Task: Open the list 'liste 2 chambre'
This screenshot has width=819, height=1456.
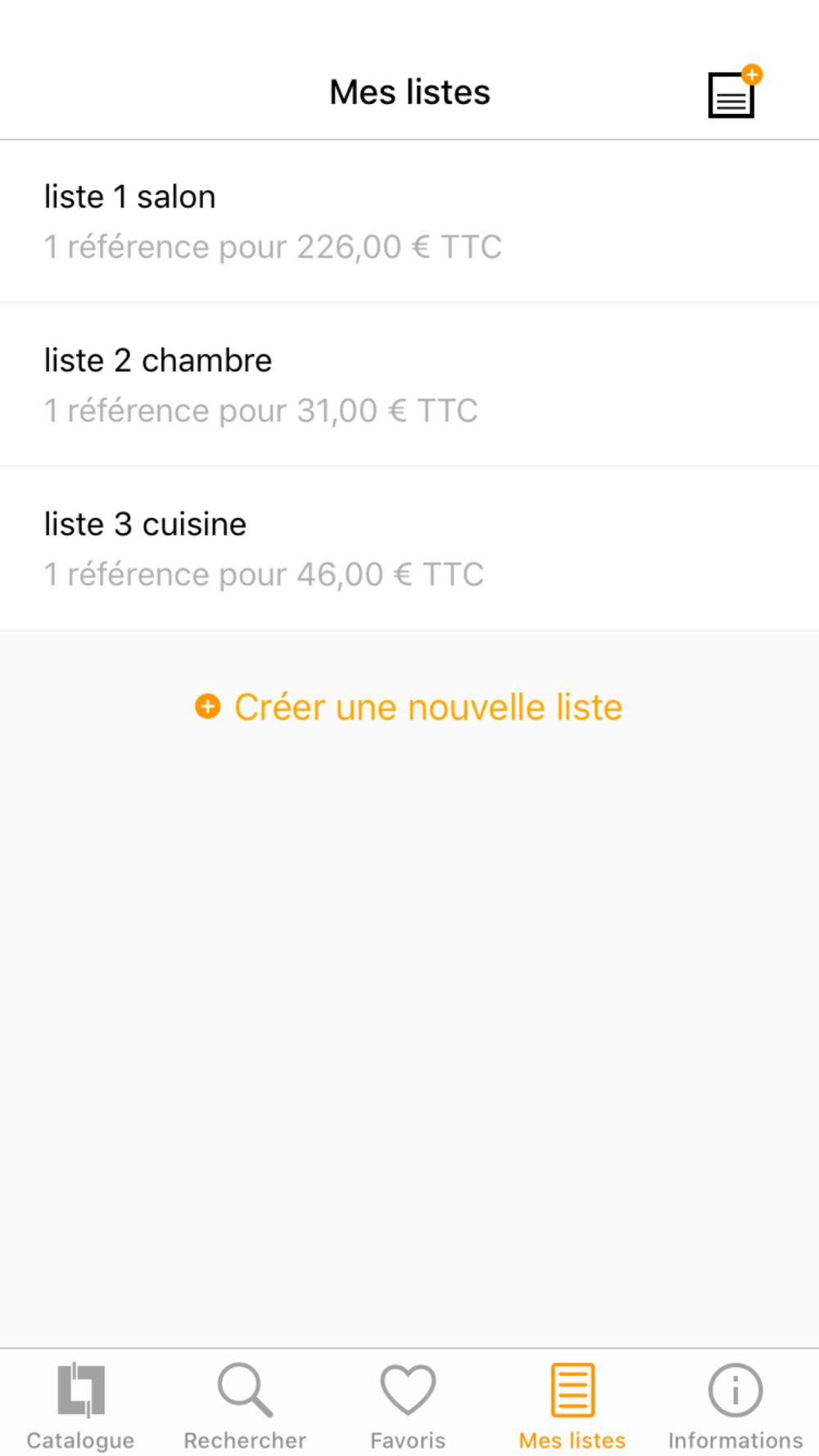Action: pos(409,385)
